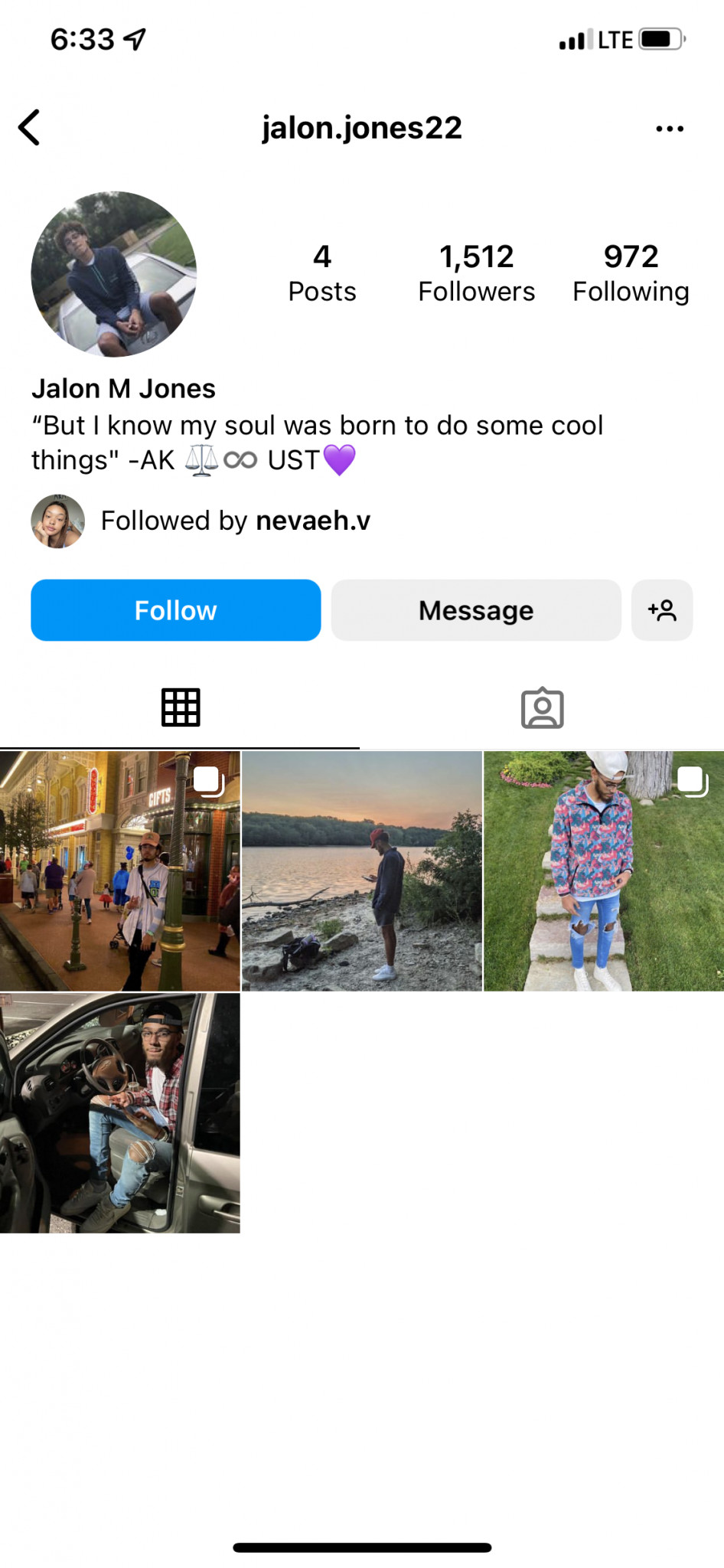Open the three-dot options menu
The image size is (724, 1568).
pyautogui.click(x=670, y=129)
